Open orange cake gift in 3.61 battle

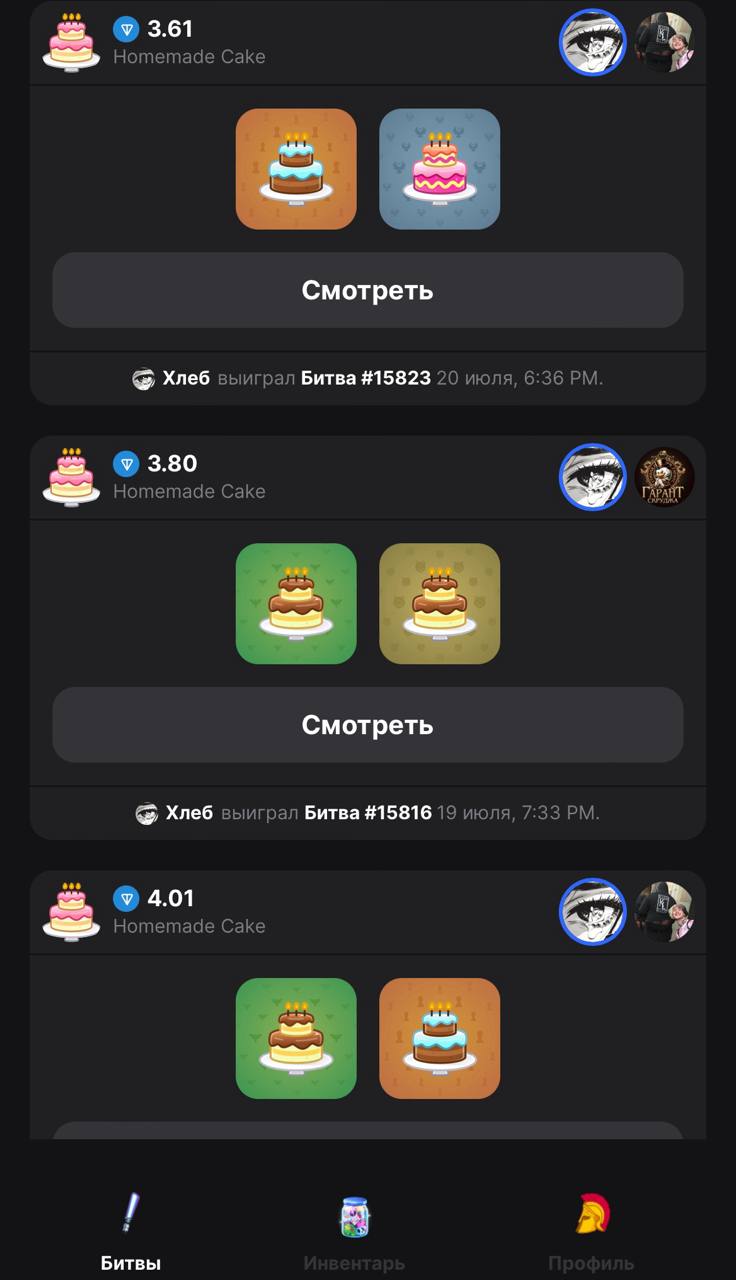click(296, 169)
